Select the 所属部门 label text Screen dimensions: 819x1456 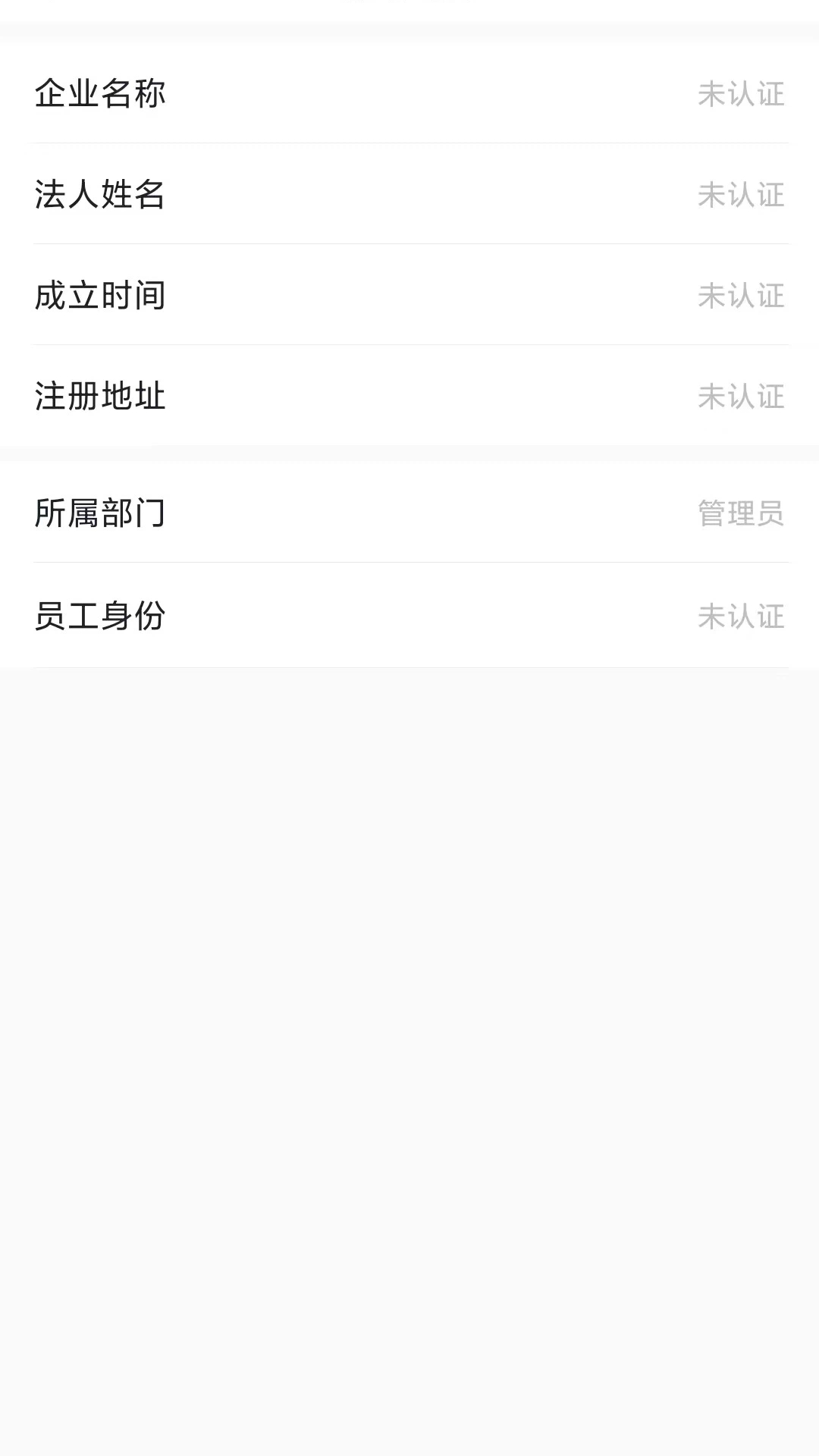coord(101,514)
